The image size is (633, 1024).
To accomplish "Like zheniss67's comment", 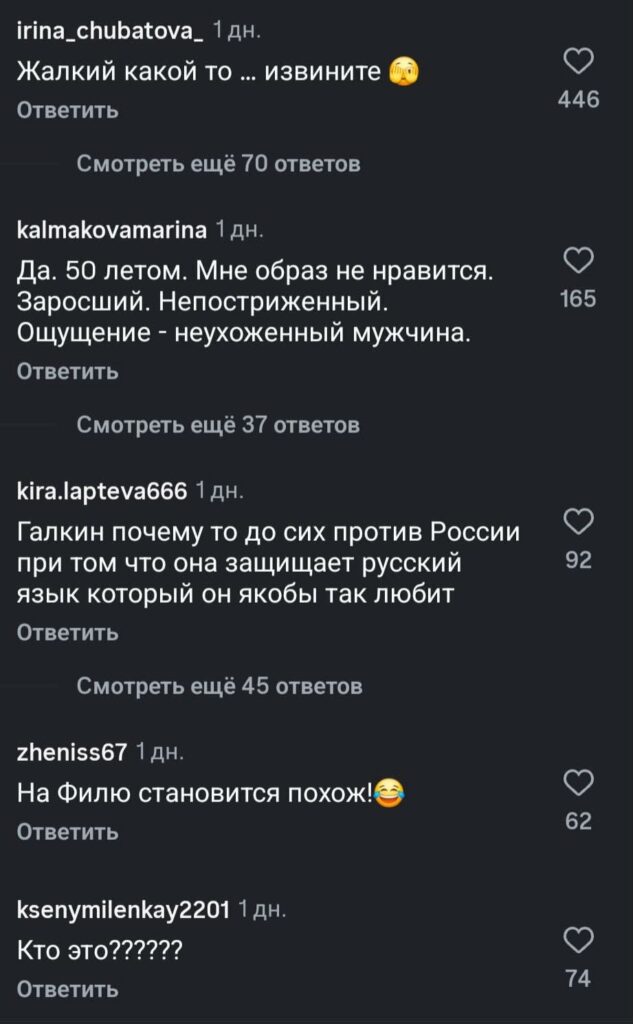I will [579, 783].
